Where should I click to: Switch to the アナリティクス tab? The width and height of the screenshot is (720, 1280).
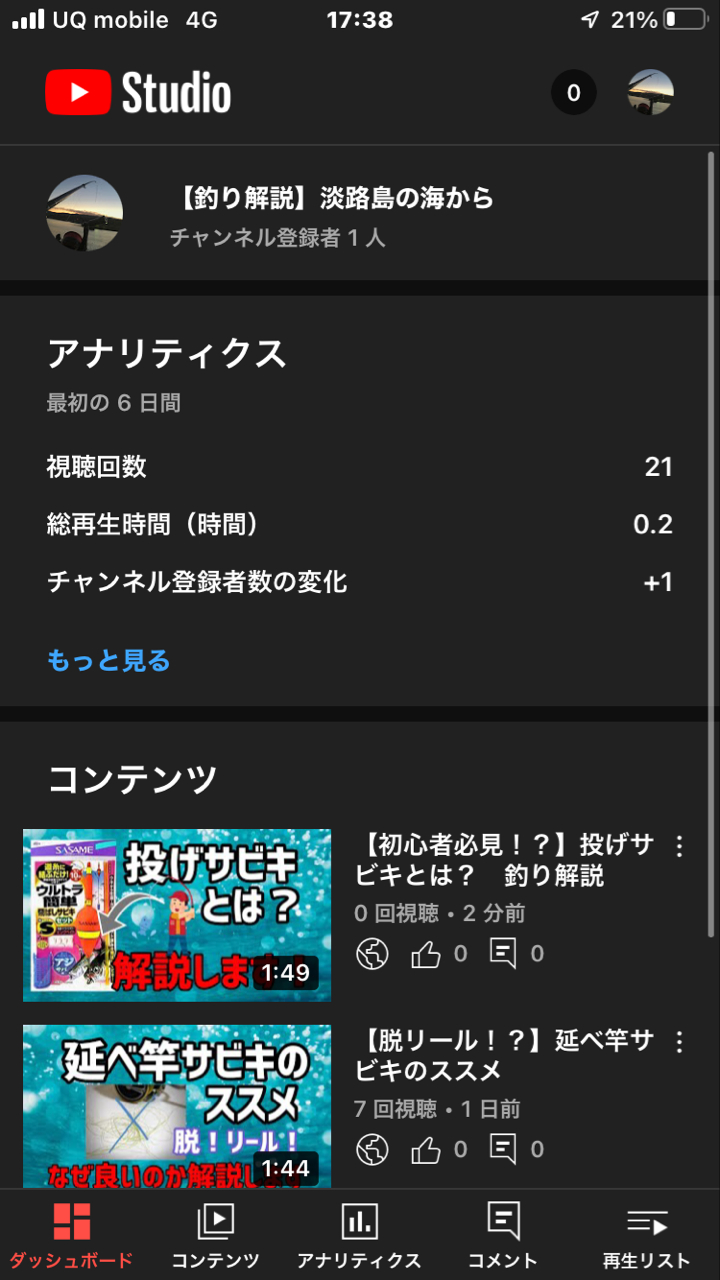pyautogui.click(x=359, y=1236)
